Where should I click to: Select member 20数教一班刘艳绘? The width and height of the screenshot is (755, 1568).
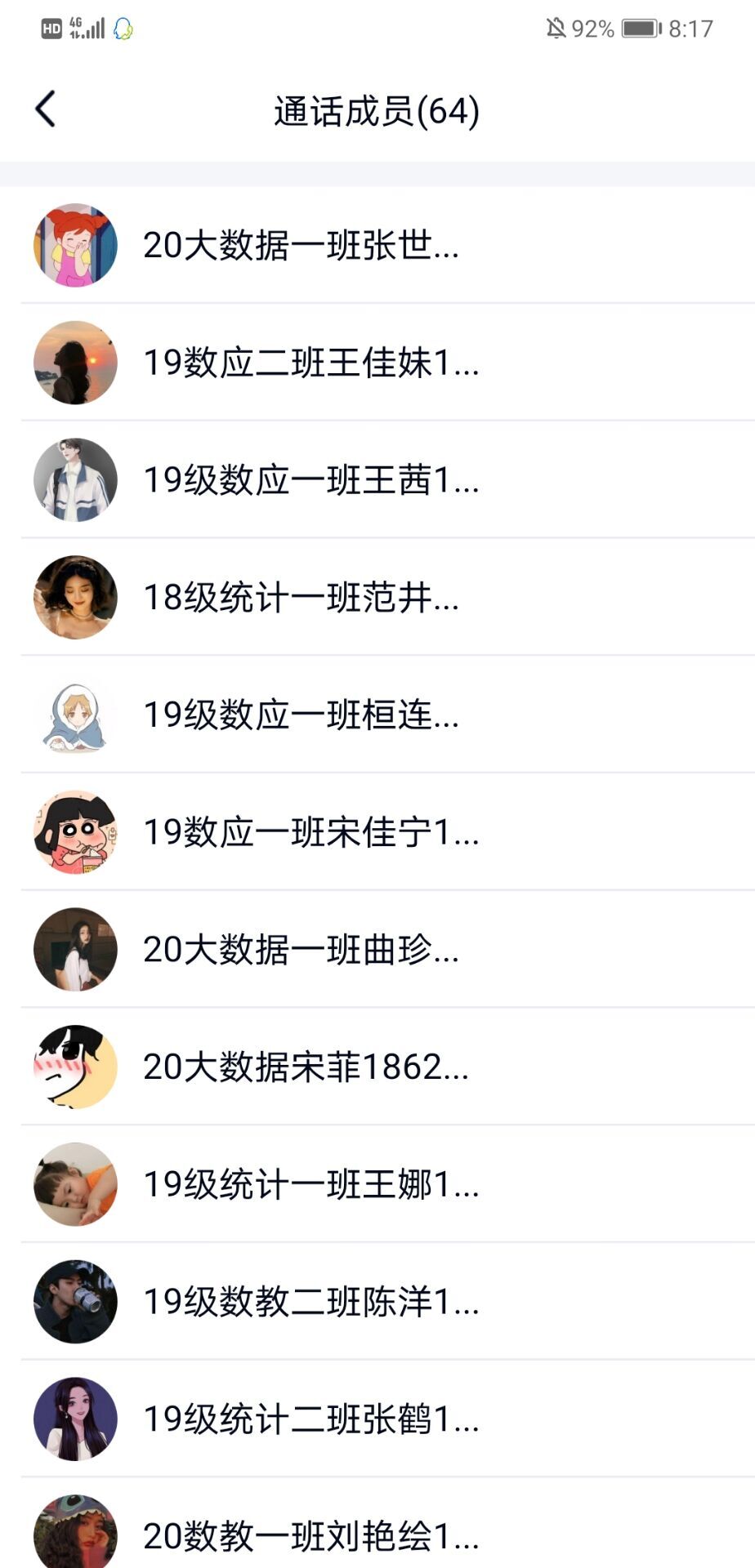pyautogui.click(x=377, y=1524)
